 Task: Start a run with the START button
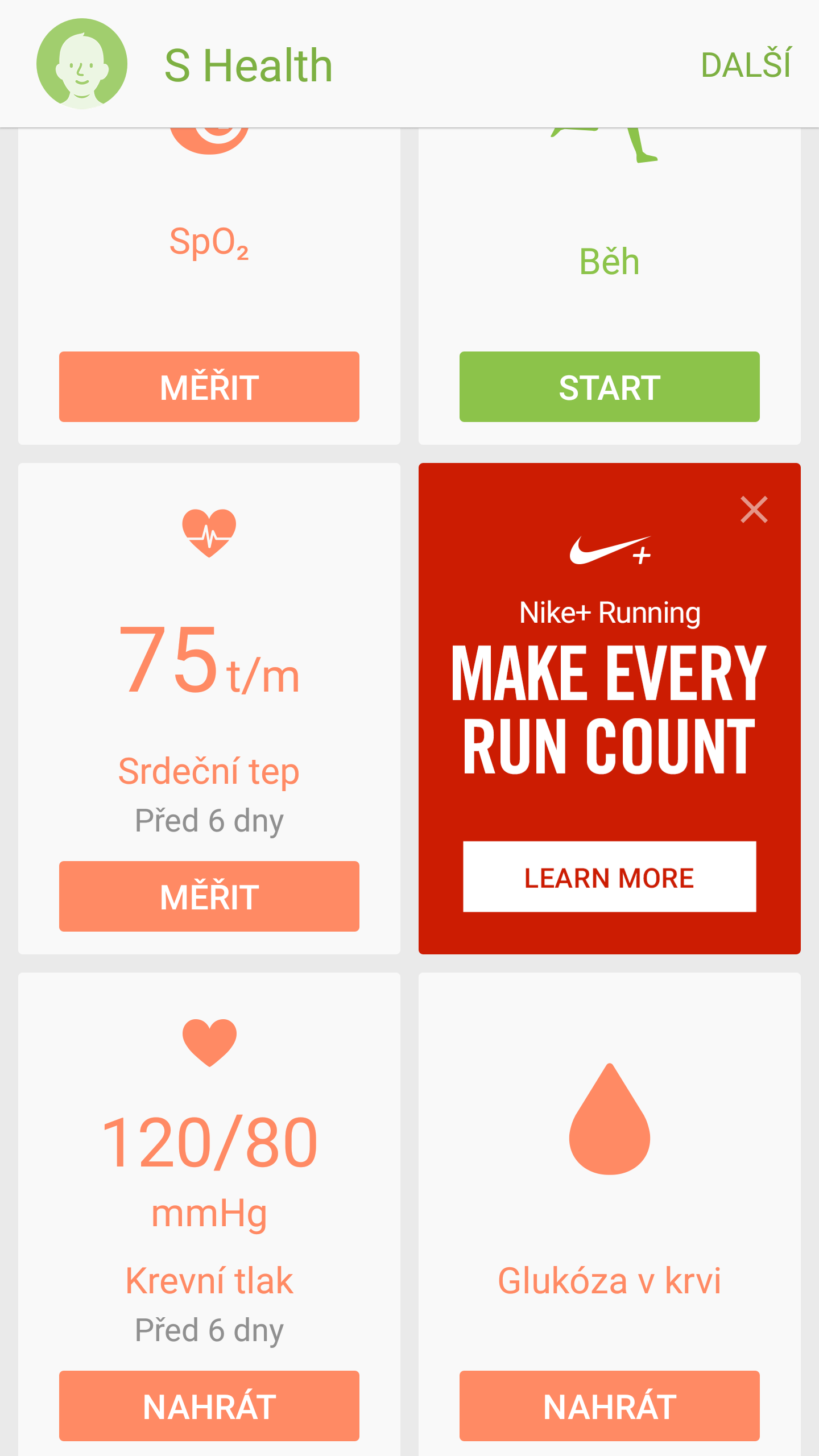(610, 387)
